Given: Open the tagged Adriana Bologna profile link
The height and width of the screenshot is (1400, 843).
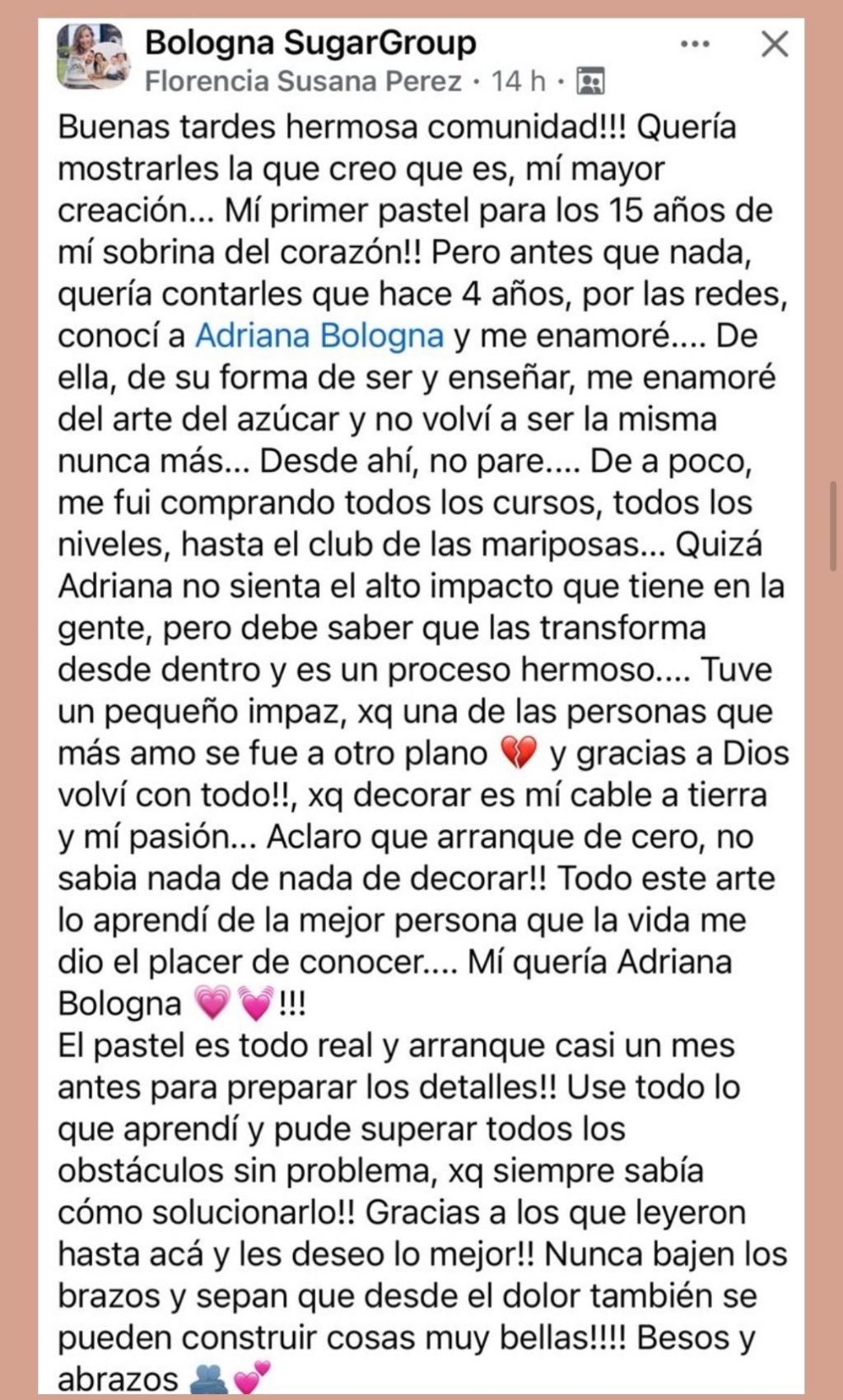Looking at the screenshot, I should tap(319, 336).
